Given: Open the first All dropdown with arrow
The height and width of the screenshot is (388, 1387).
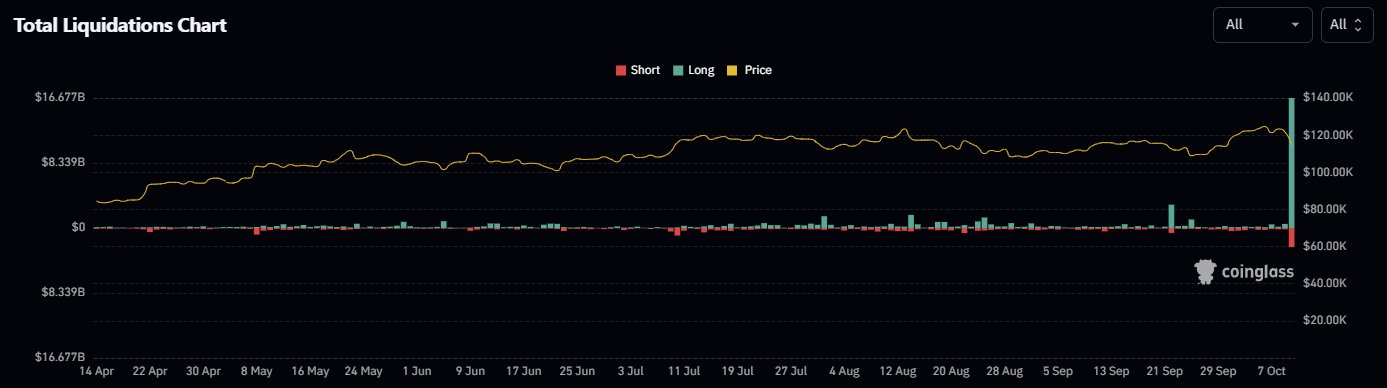Looking at the screenshot, I should tap(1262, 25).
